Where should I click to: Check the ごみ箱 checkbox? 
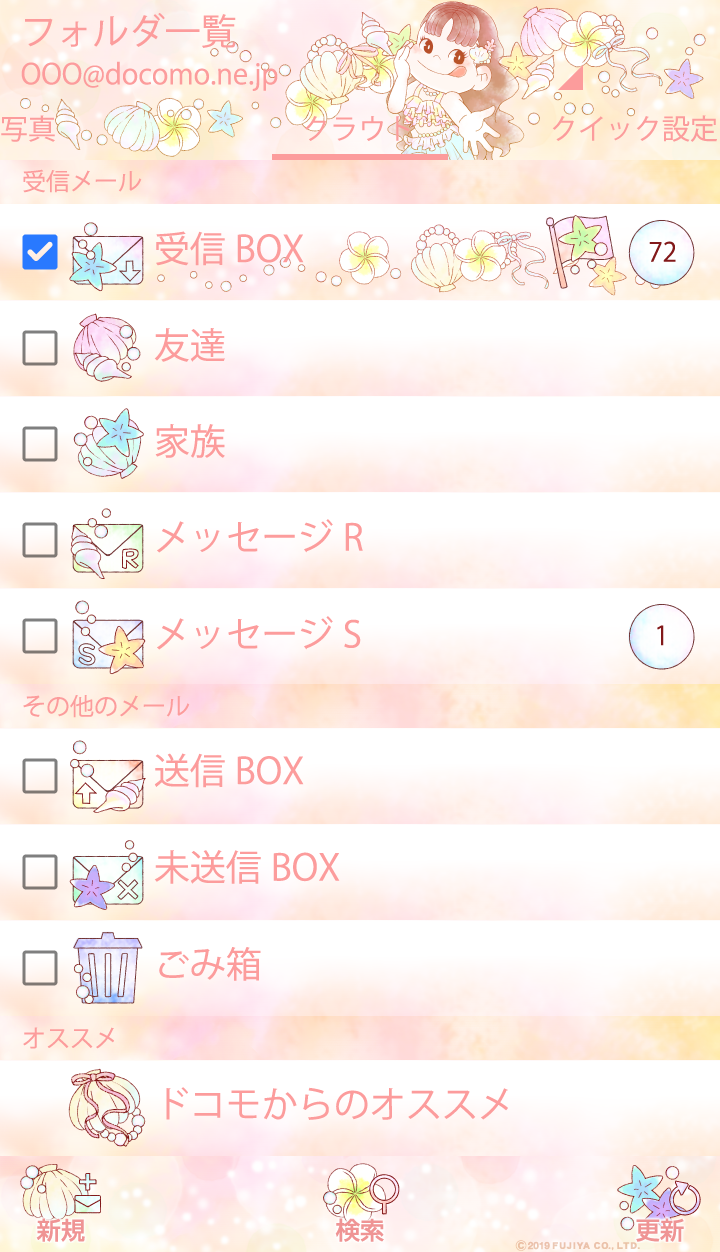point(40,967)
